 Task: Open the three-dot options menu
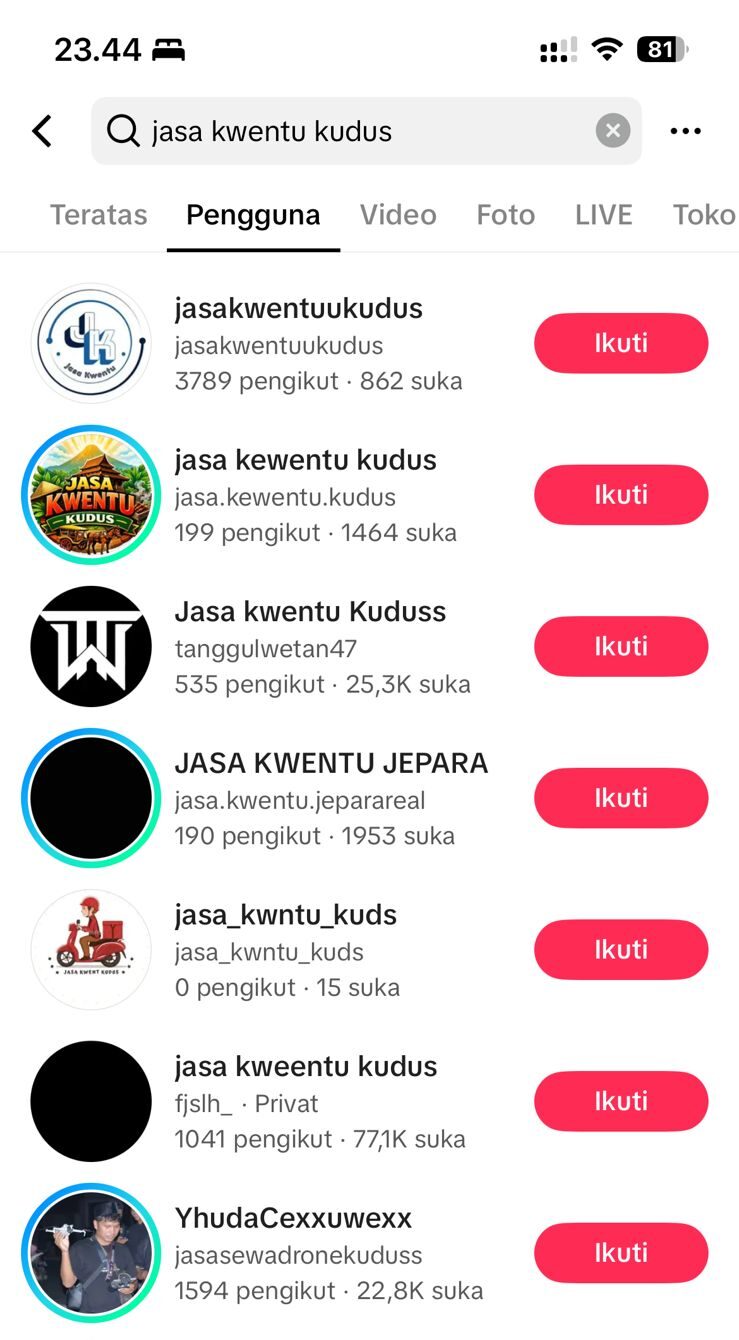(686, 131)
